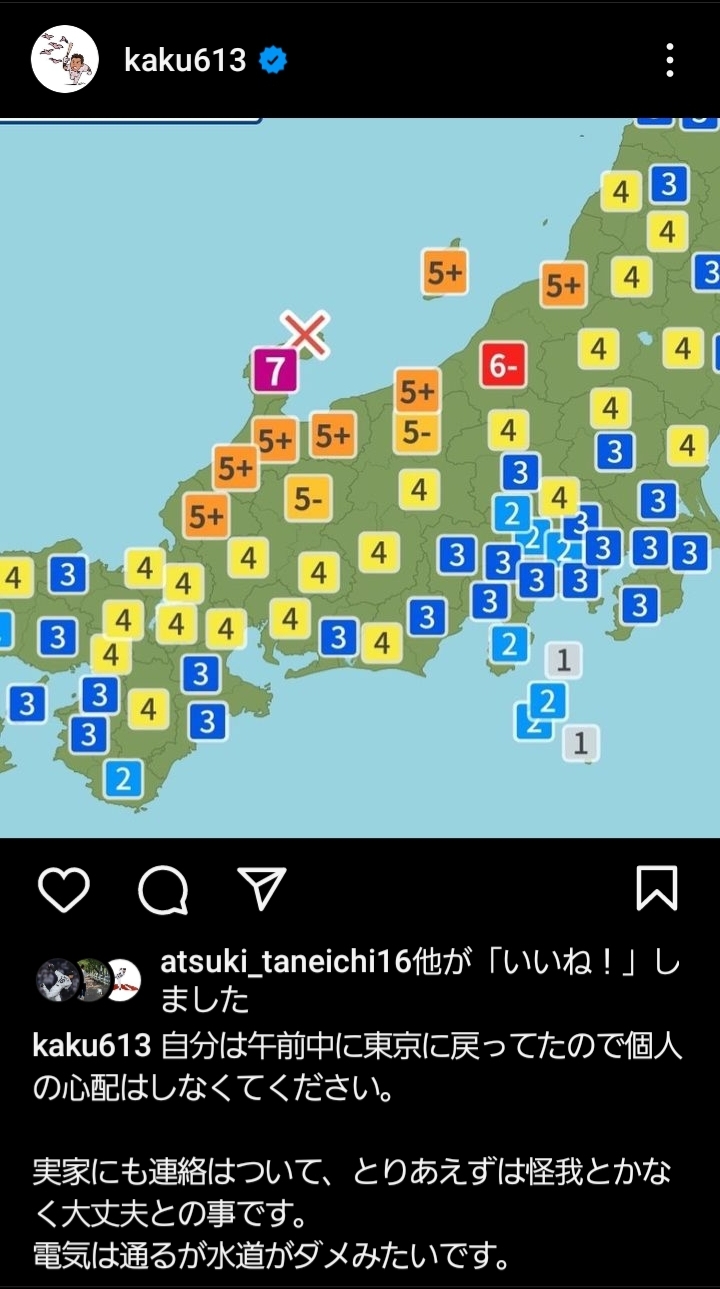Like this post with the heart
720x1289 pixels.
[x=64, y=888]
